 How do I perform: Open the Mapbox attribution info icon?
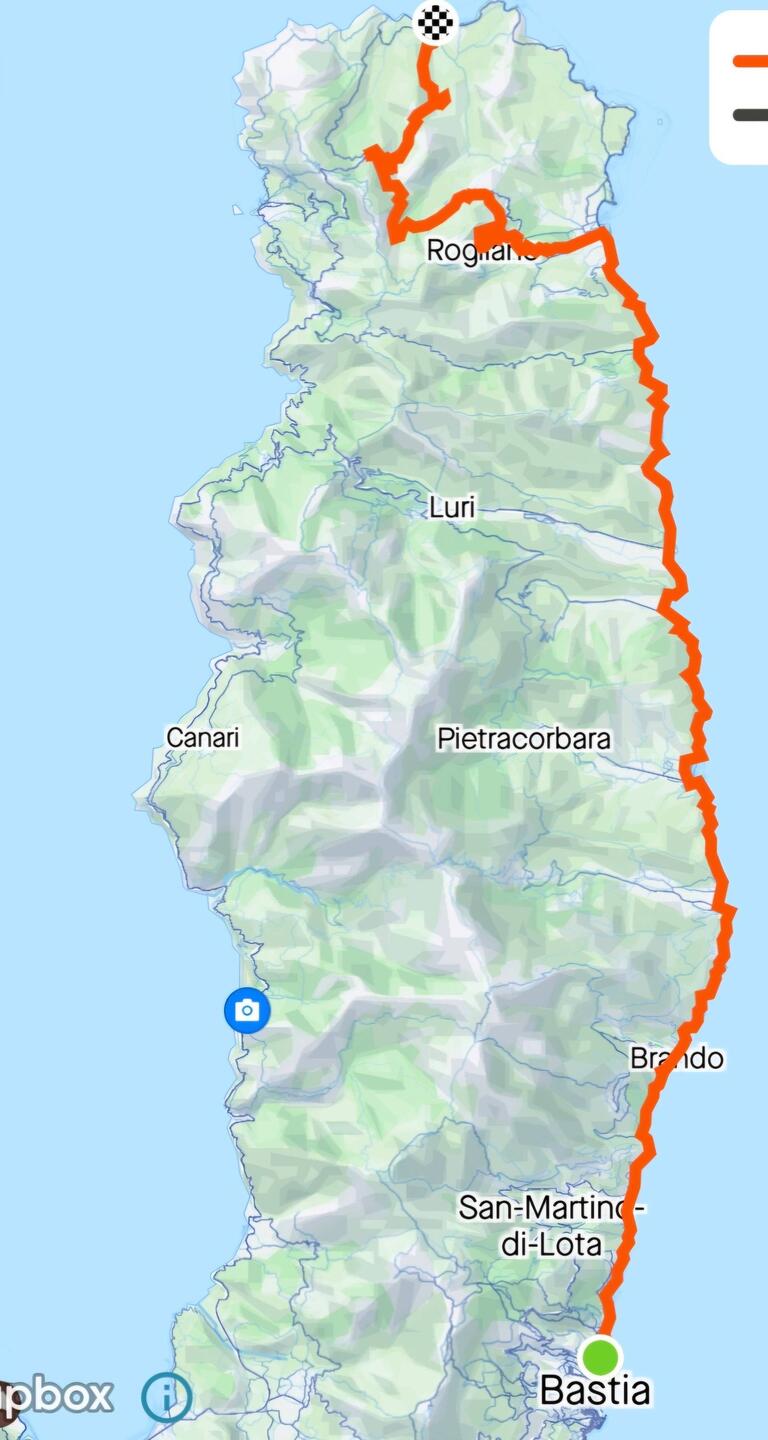(166, 1396)
